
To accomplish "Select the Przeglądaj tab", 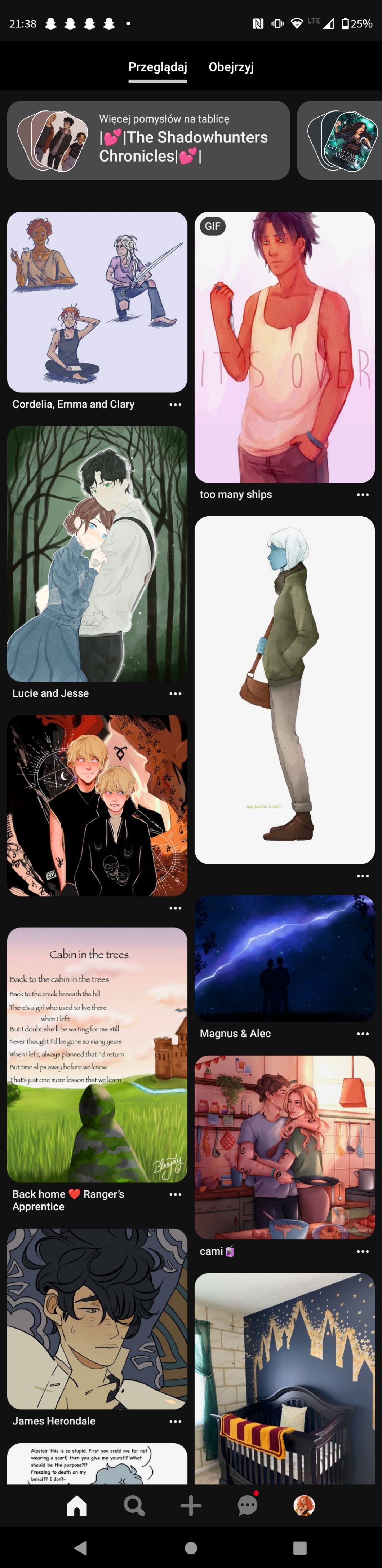I will click(x=157, y=67).
